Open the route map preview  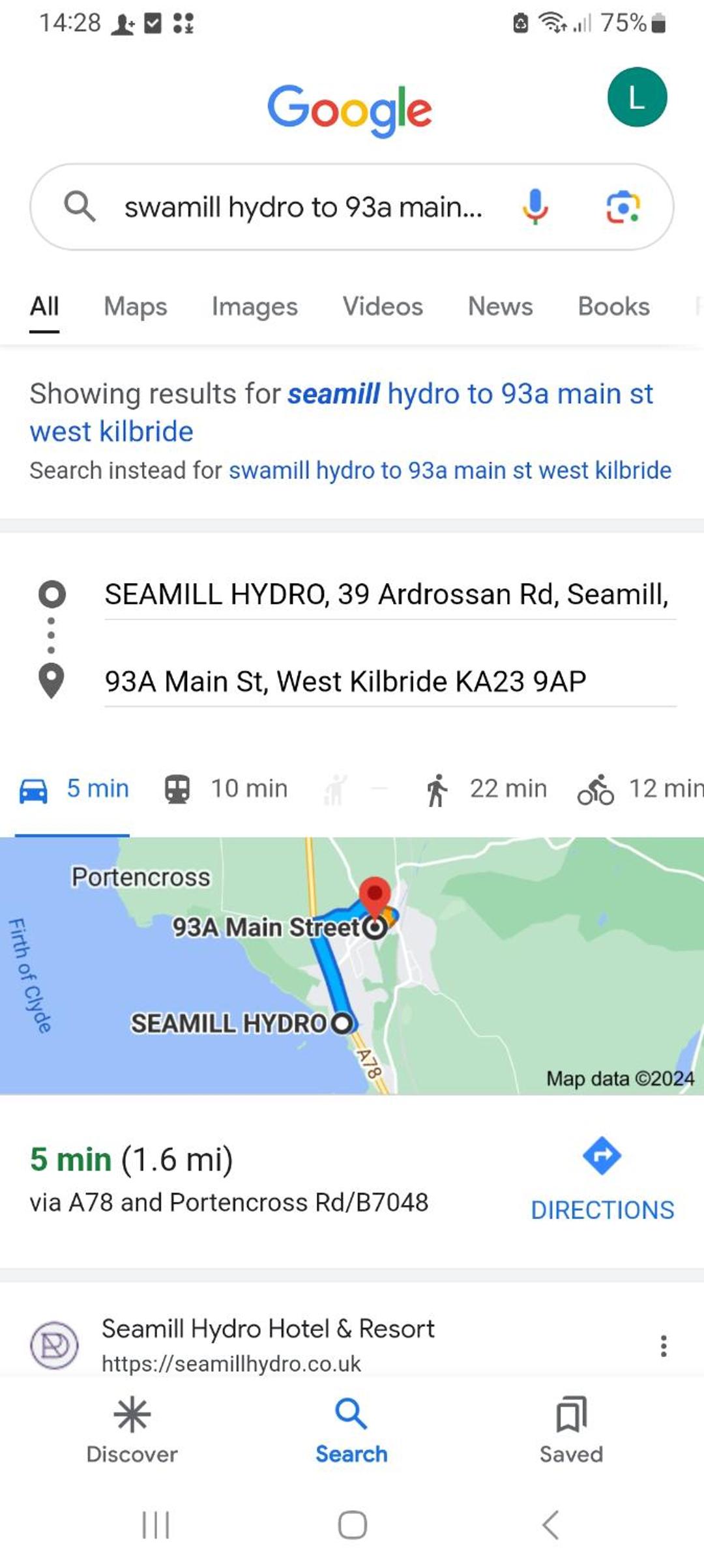(x=352, y=965)
